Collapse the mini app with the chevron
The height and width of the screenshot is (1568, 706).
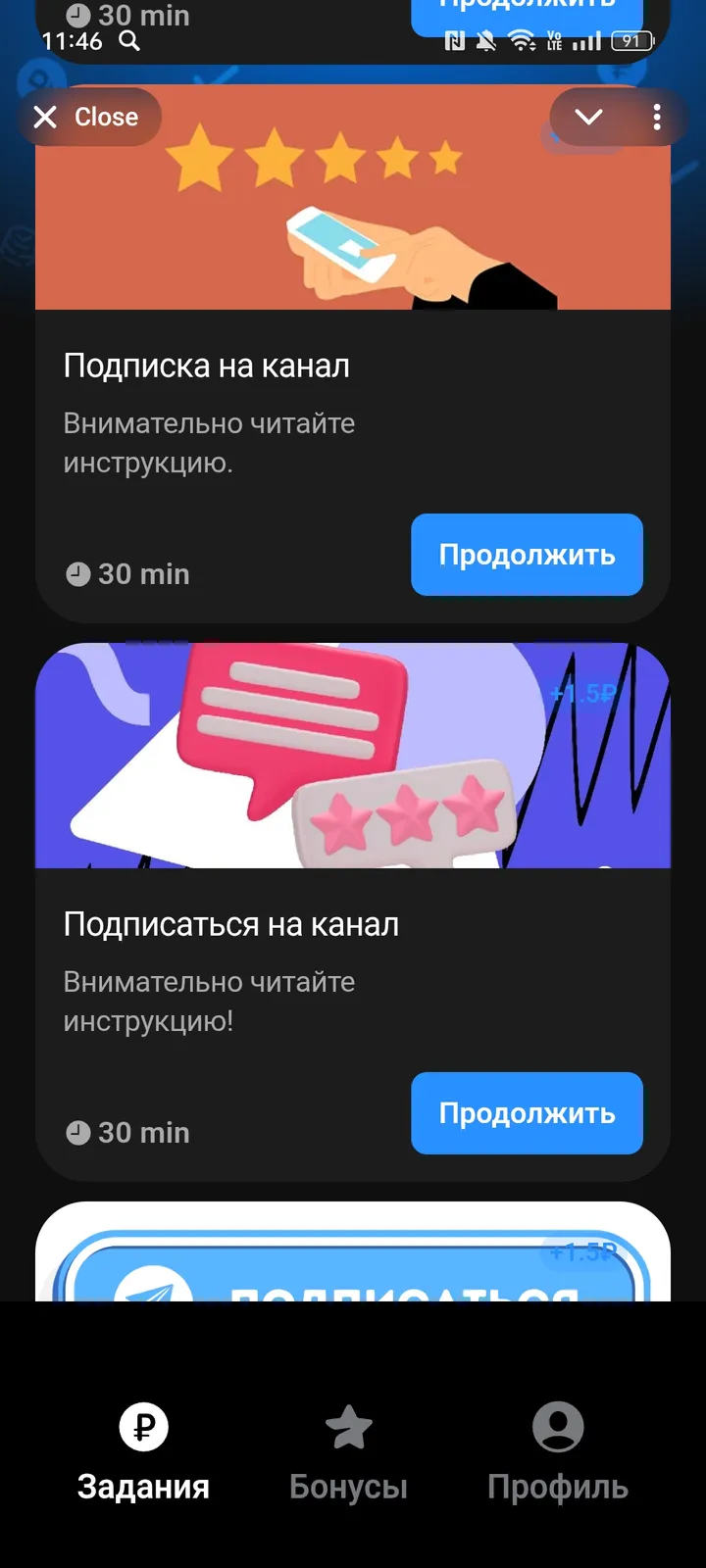click(x=588, y=118)
